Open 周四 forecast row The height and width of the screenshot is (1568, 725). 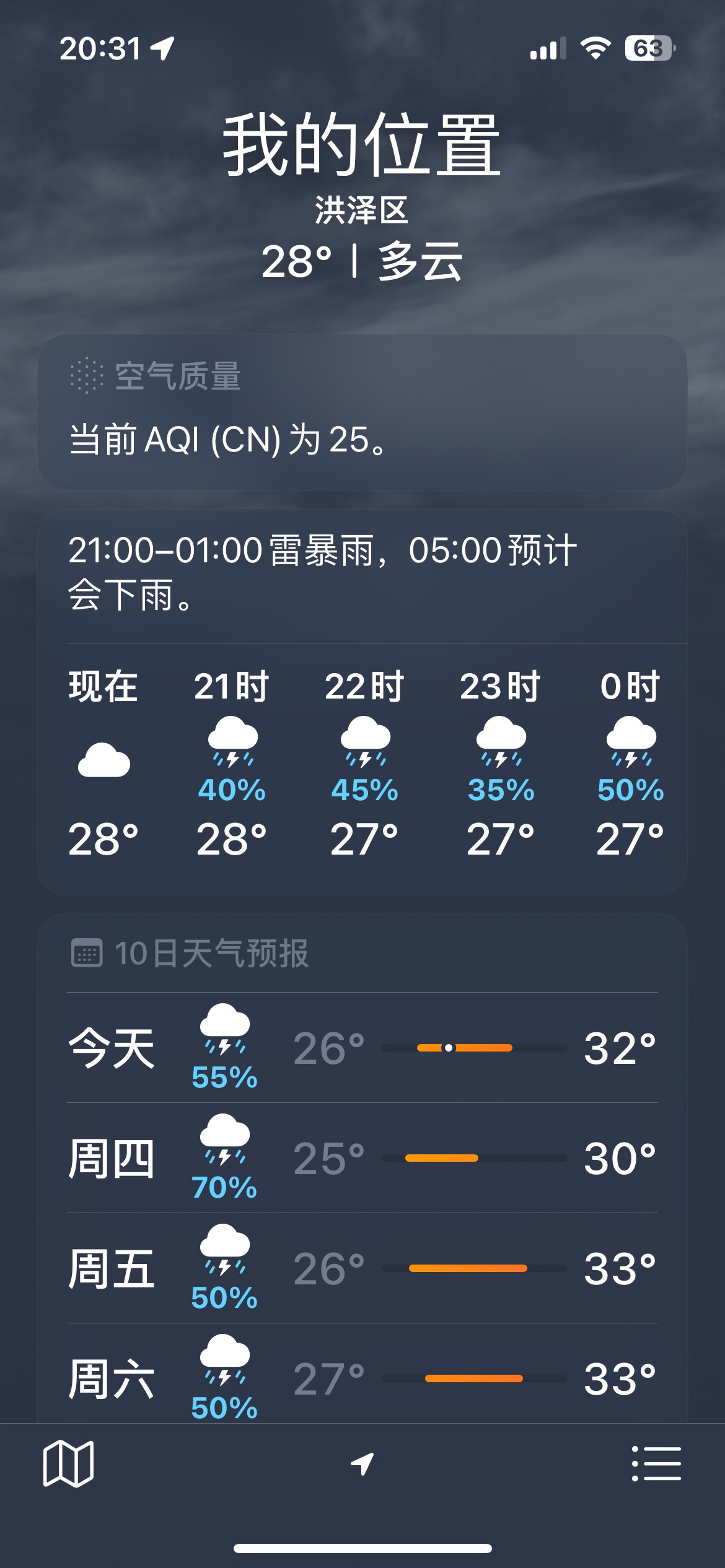[x=362, y=1158]
